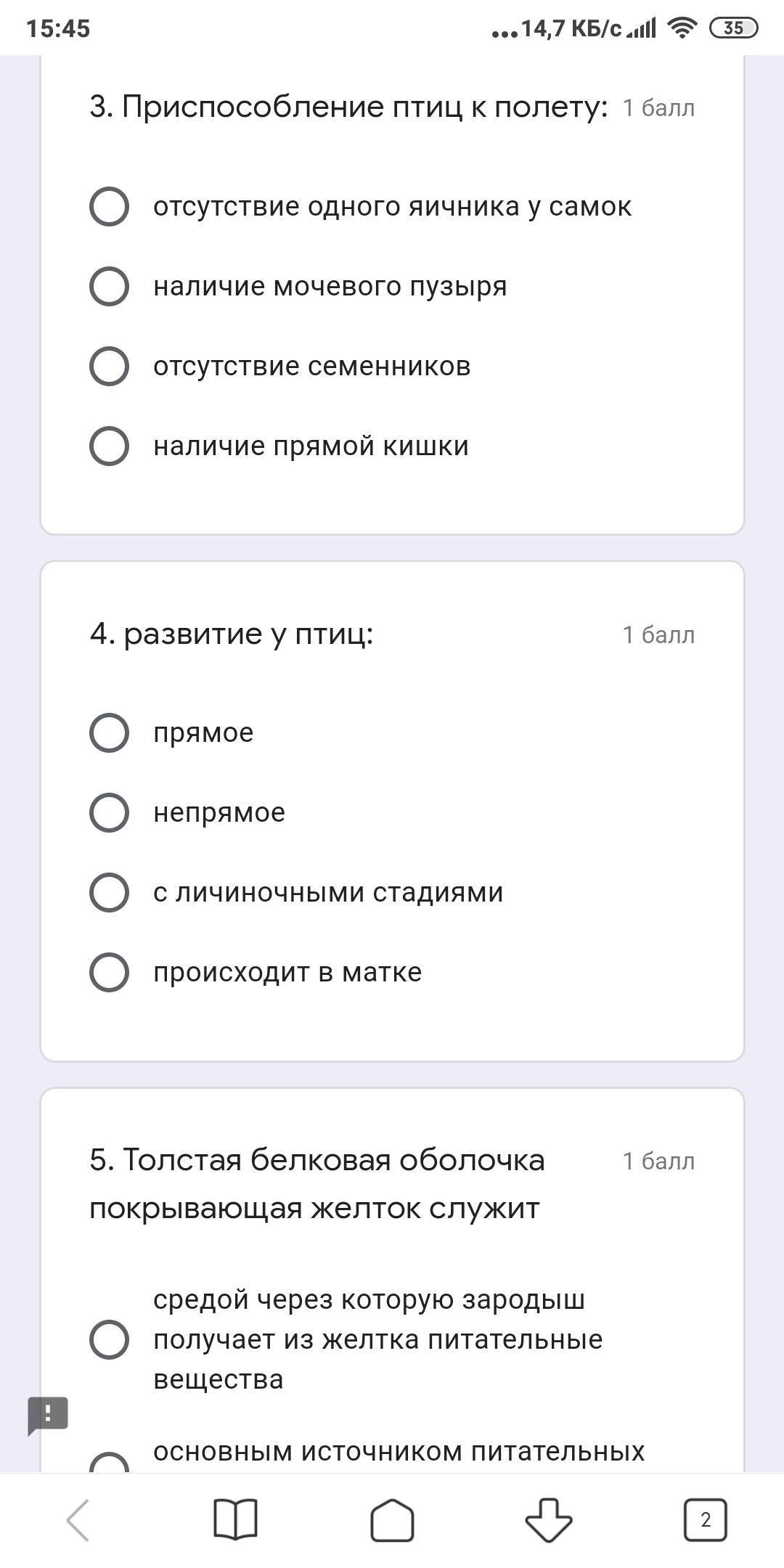The image size is (784, 1568).
Task: Select 'отсутствие одного яичника у самок'
Action: (109, 207)
